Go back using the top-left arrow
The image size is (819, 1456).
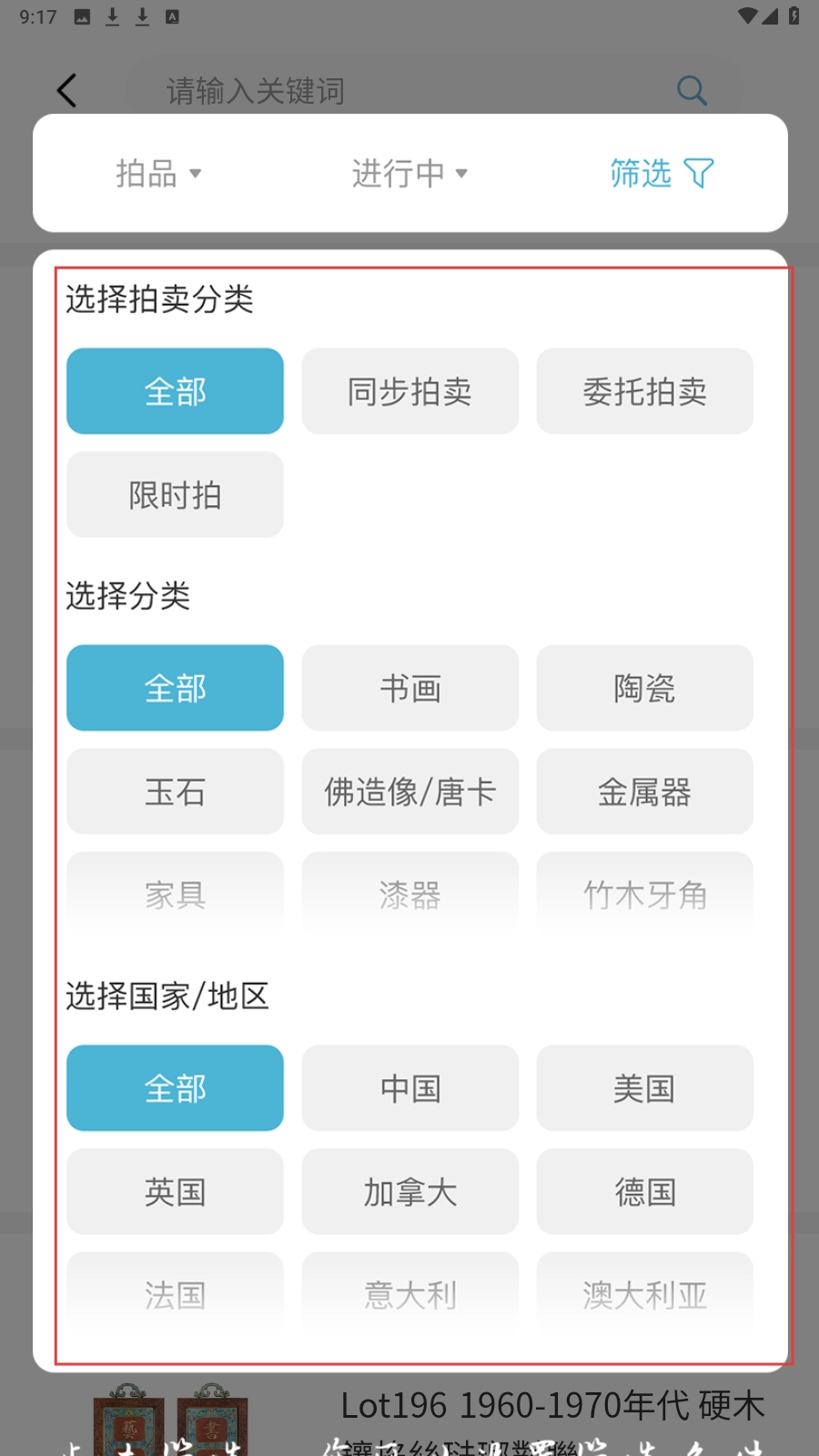(66, 90)
